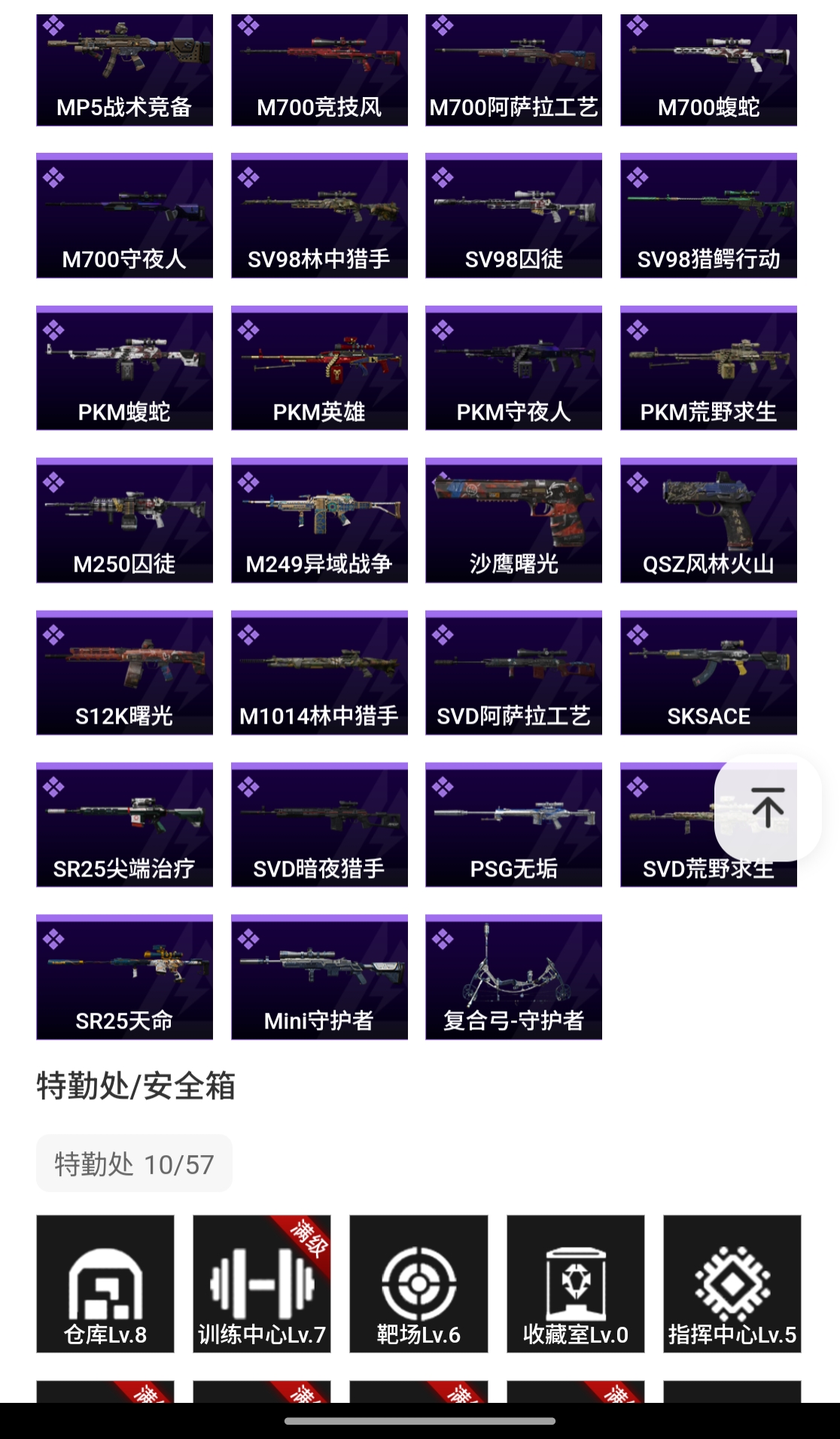840x1439 pixels.
Task: Open the 收藏室Lv.0 tile
Action: [576, 1283]
